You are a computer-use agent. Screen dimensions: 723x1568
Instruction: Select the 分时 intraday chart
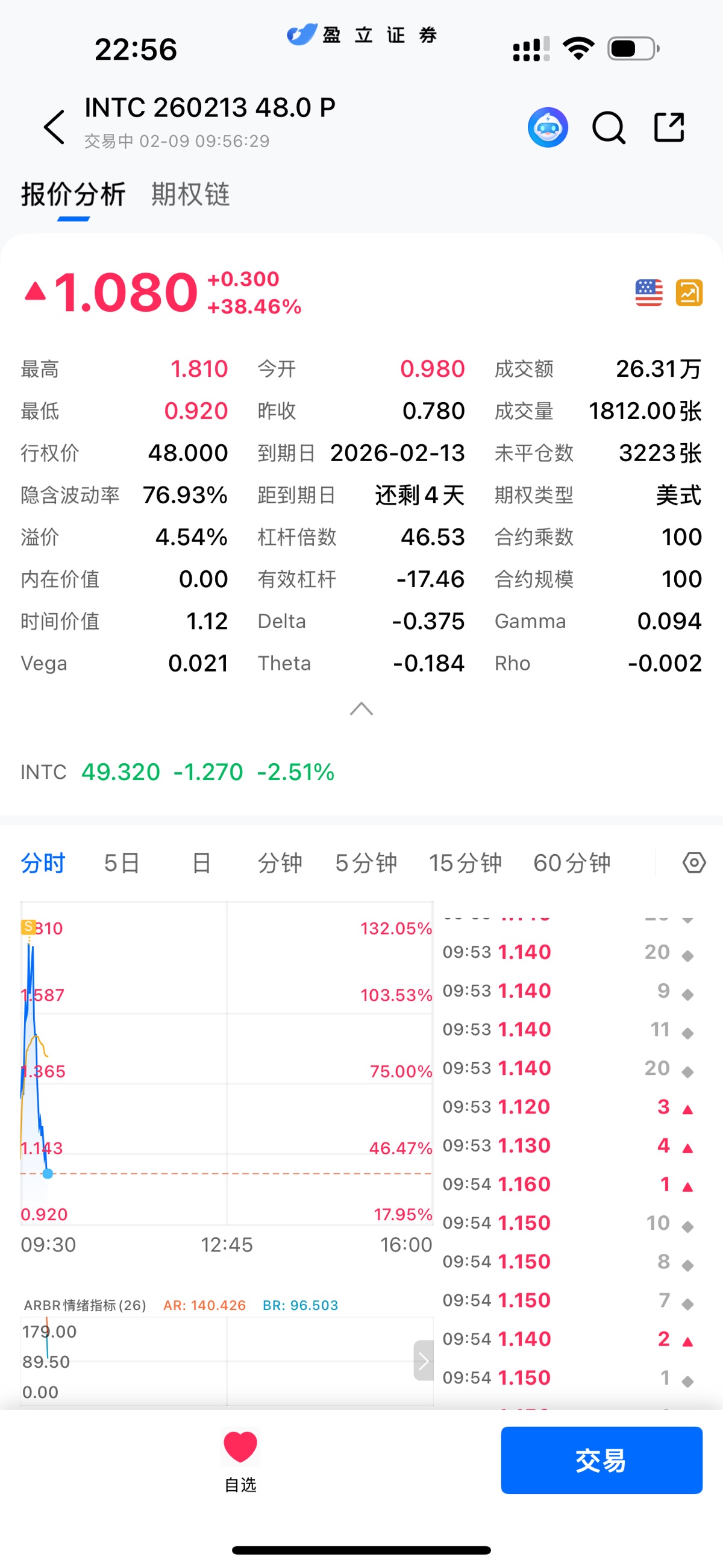(x=43, y=863)
